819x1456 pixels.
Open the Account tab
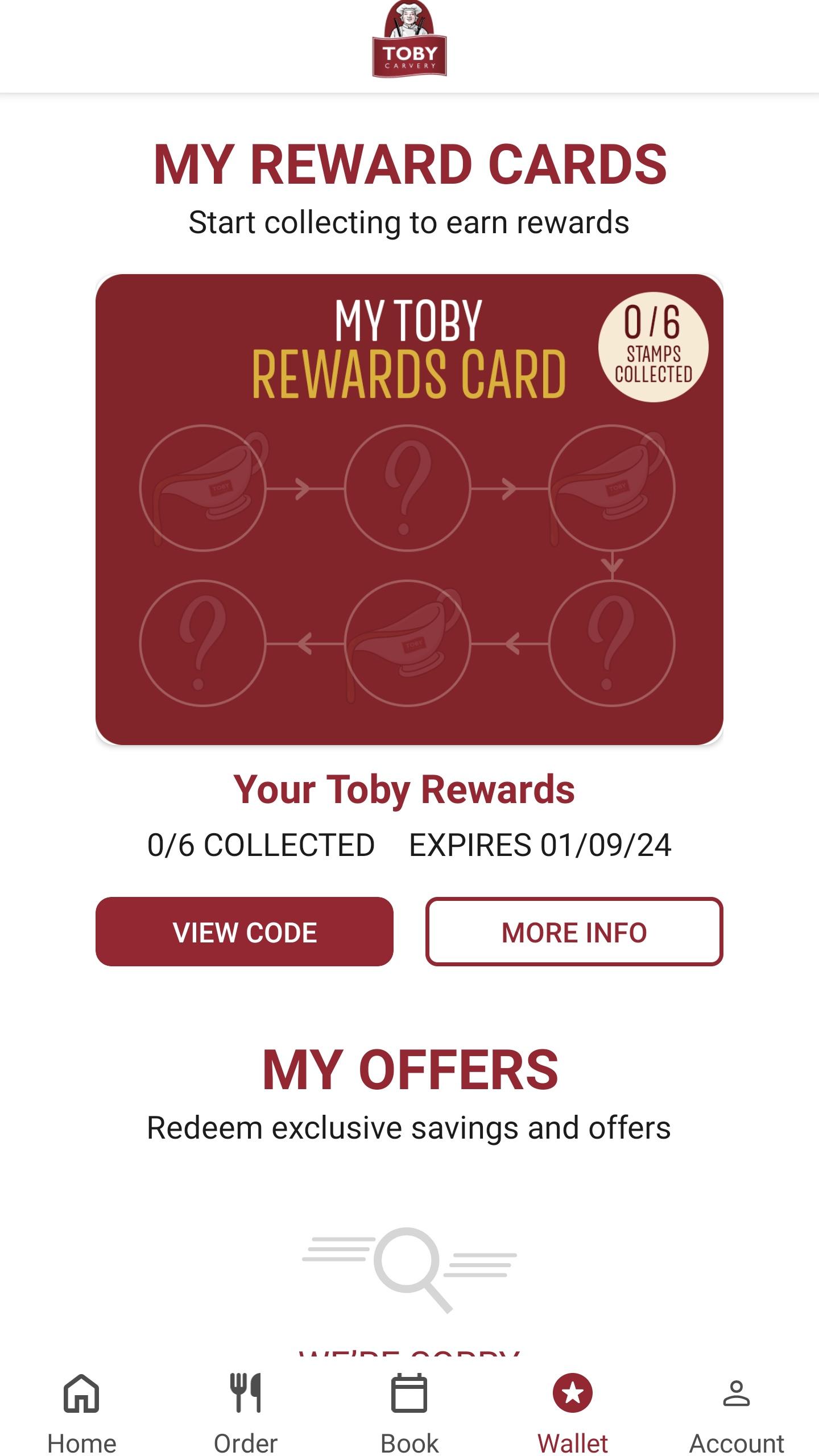(x=737, y=1413)
